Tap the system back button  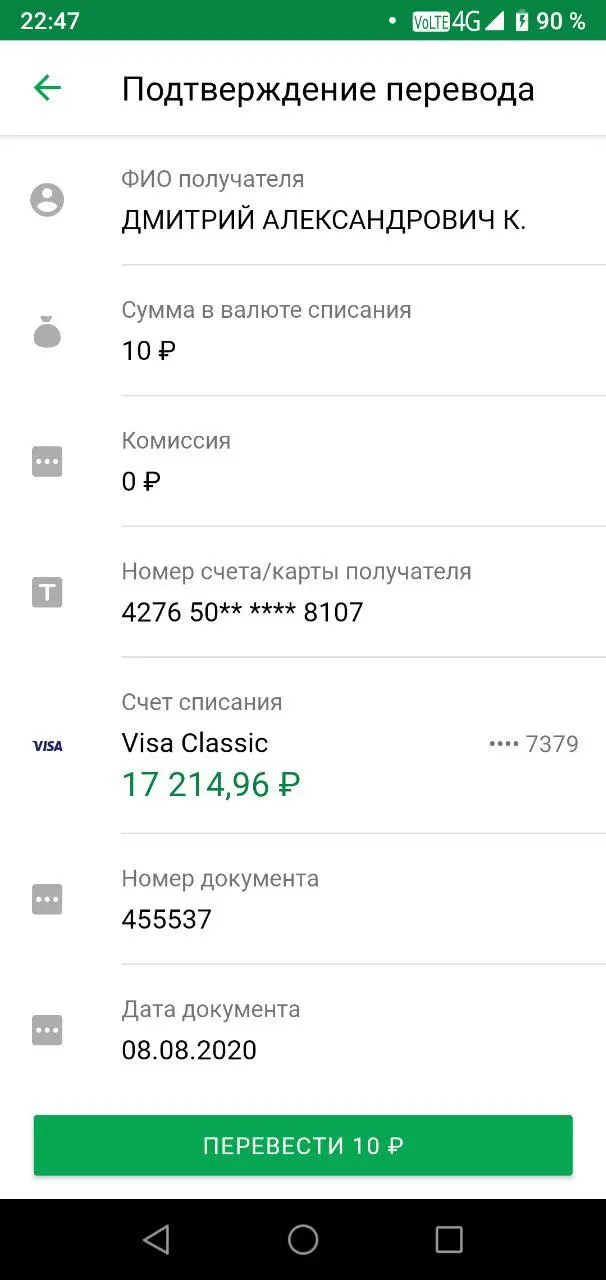[156, 1240]
